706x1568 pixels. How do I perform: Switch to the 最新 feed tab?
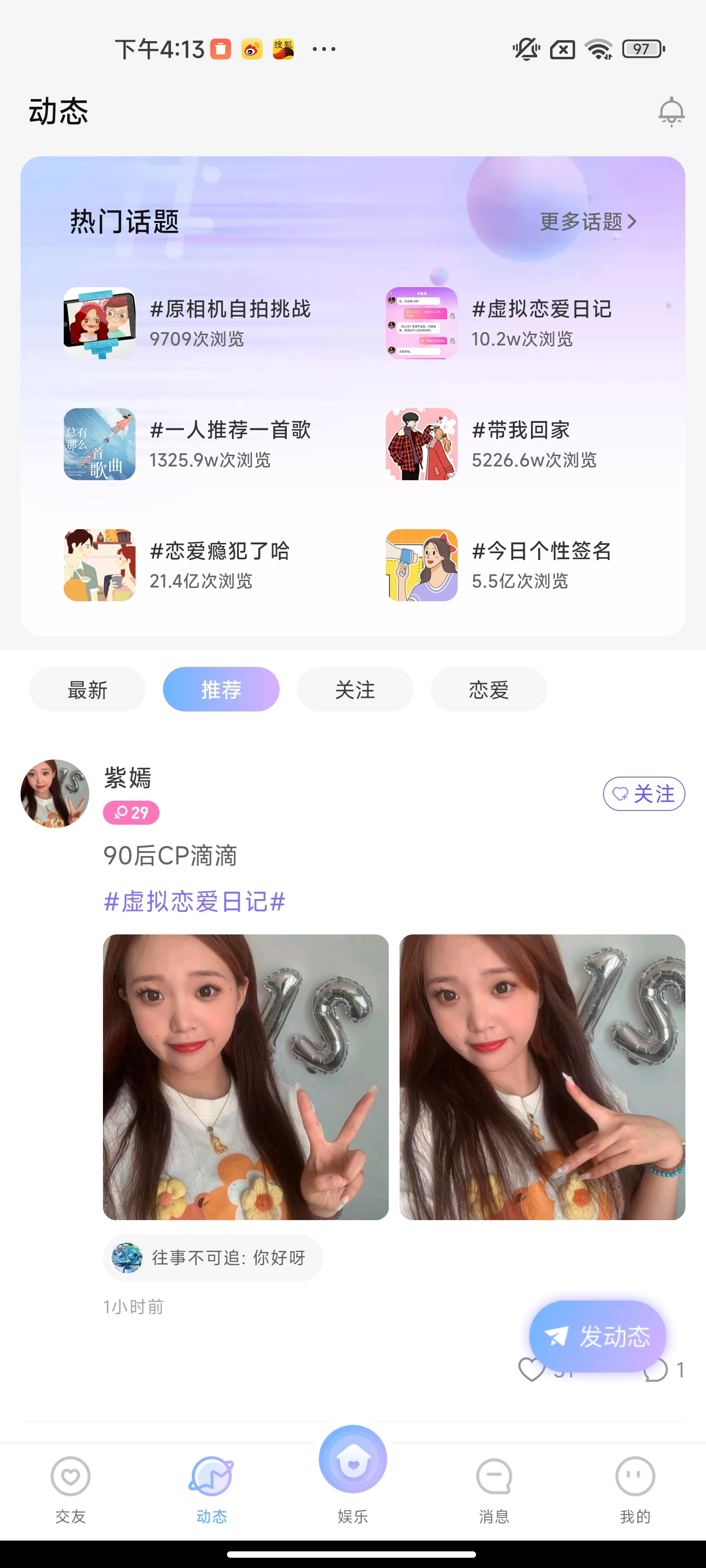pos(87,689)
